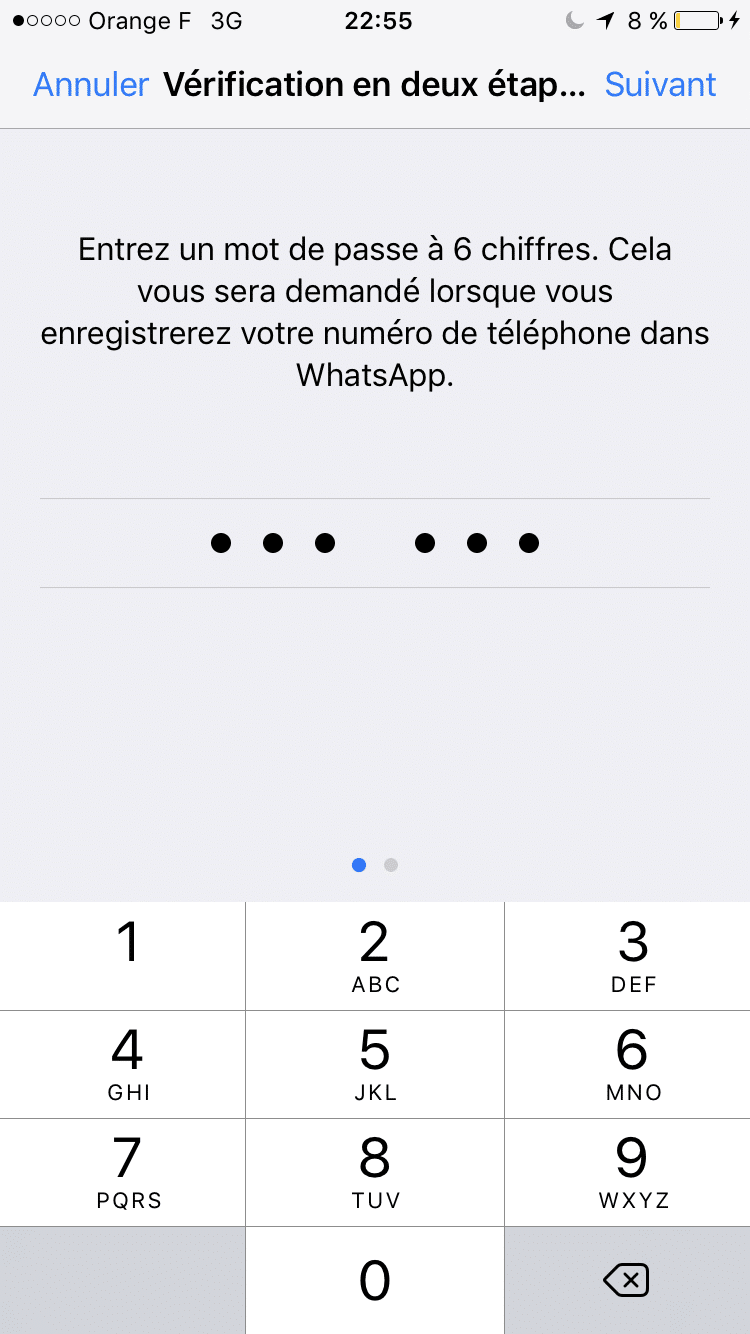Viewport: 750px width, 1334px height.
Task: Enter digit 9 on keypad
Action: (628, 1172)
